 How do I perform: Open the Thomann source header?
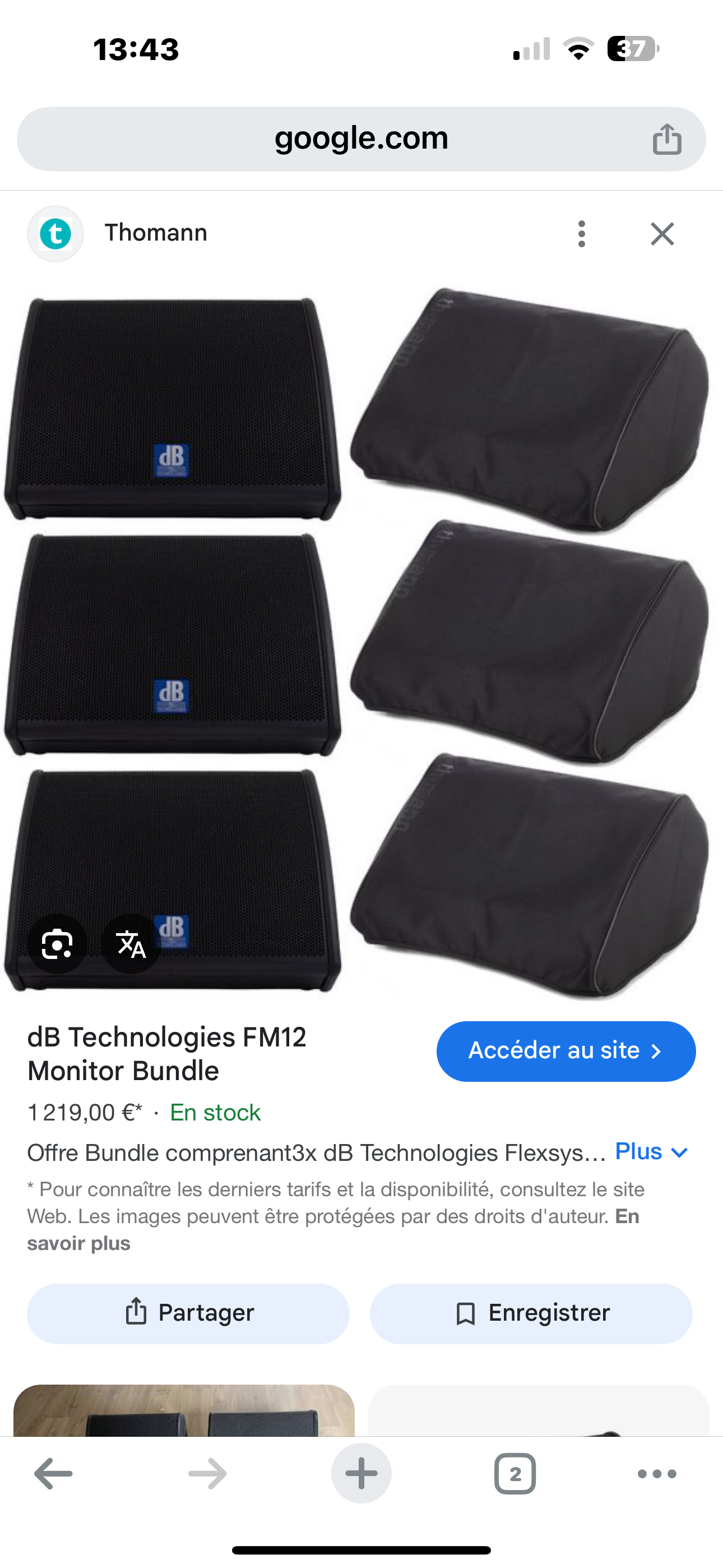point(156,233)
